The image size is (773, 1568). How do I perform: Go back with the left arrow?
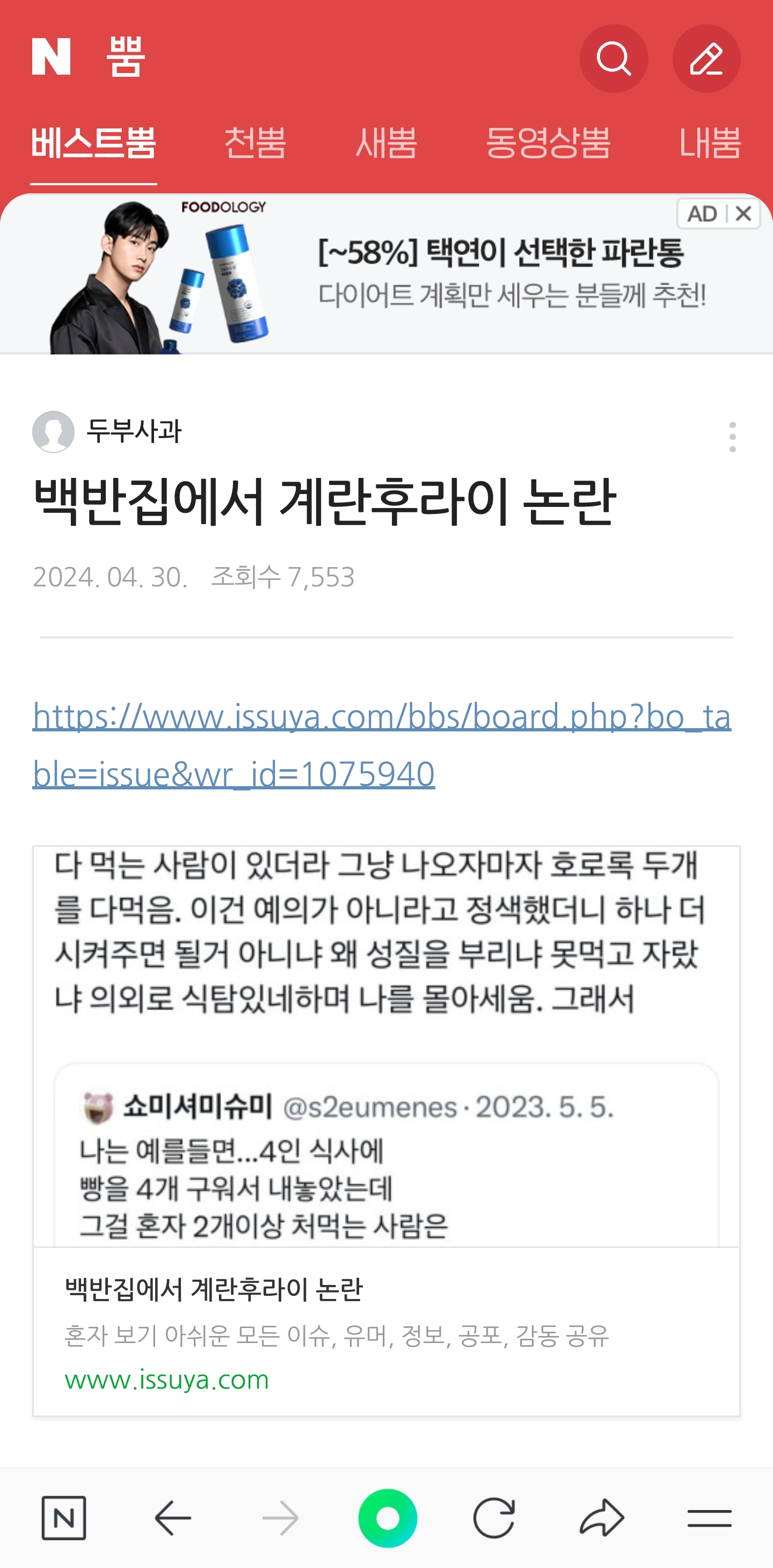point(173,1518)
